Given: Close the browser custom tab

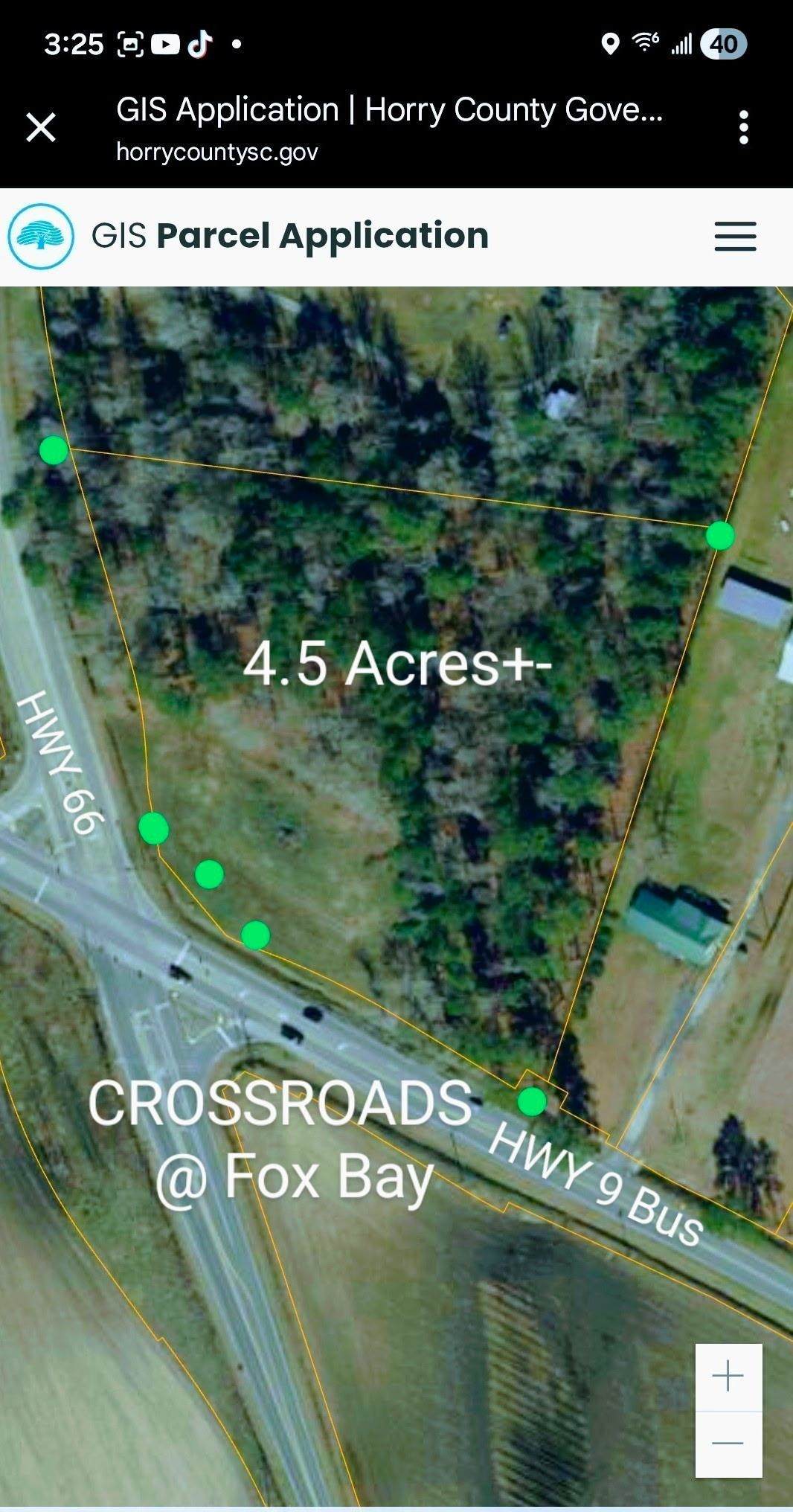Looking at the screenshot, I should click(x=41, y=127).
